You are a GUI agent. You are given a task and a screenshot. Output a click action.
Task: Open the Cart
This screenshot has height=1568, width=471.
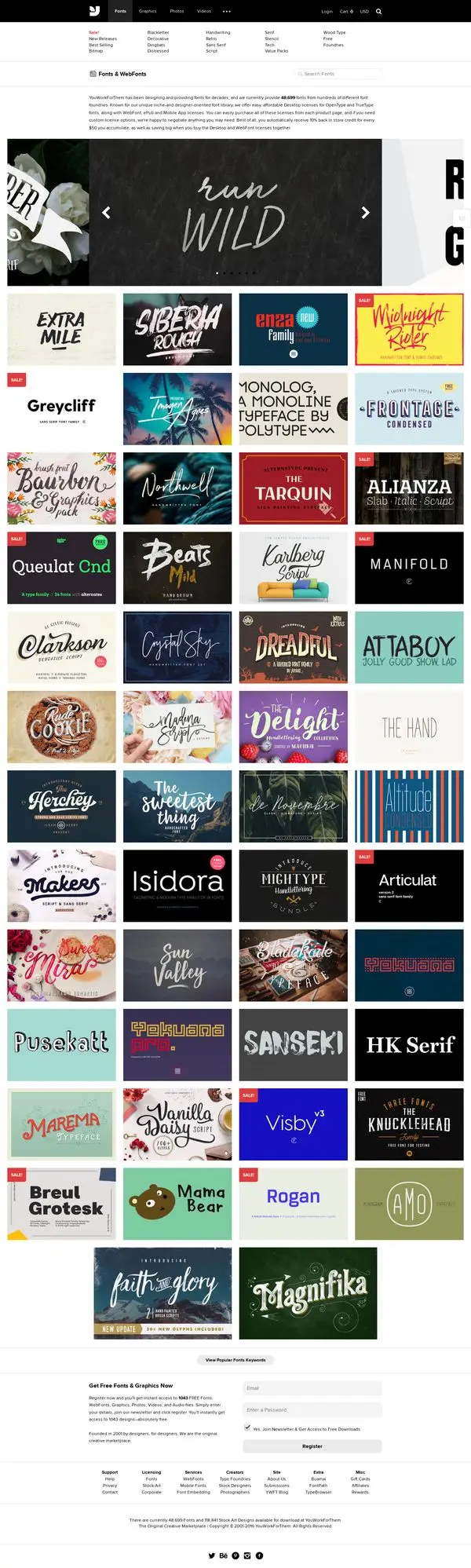tap(346, 12)
